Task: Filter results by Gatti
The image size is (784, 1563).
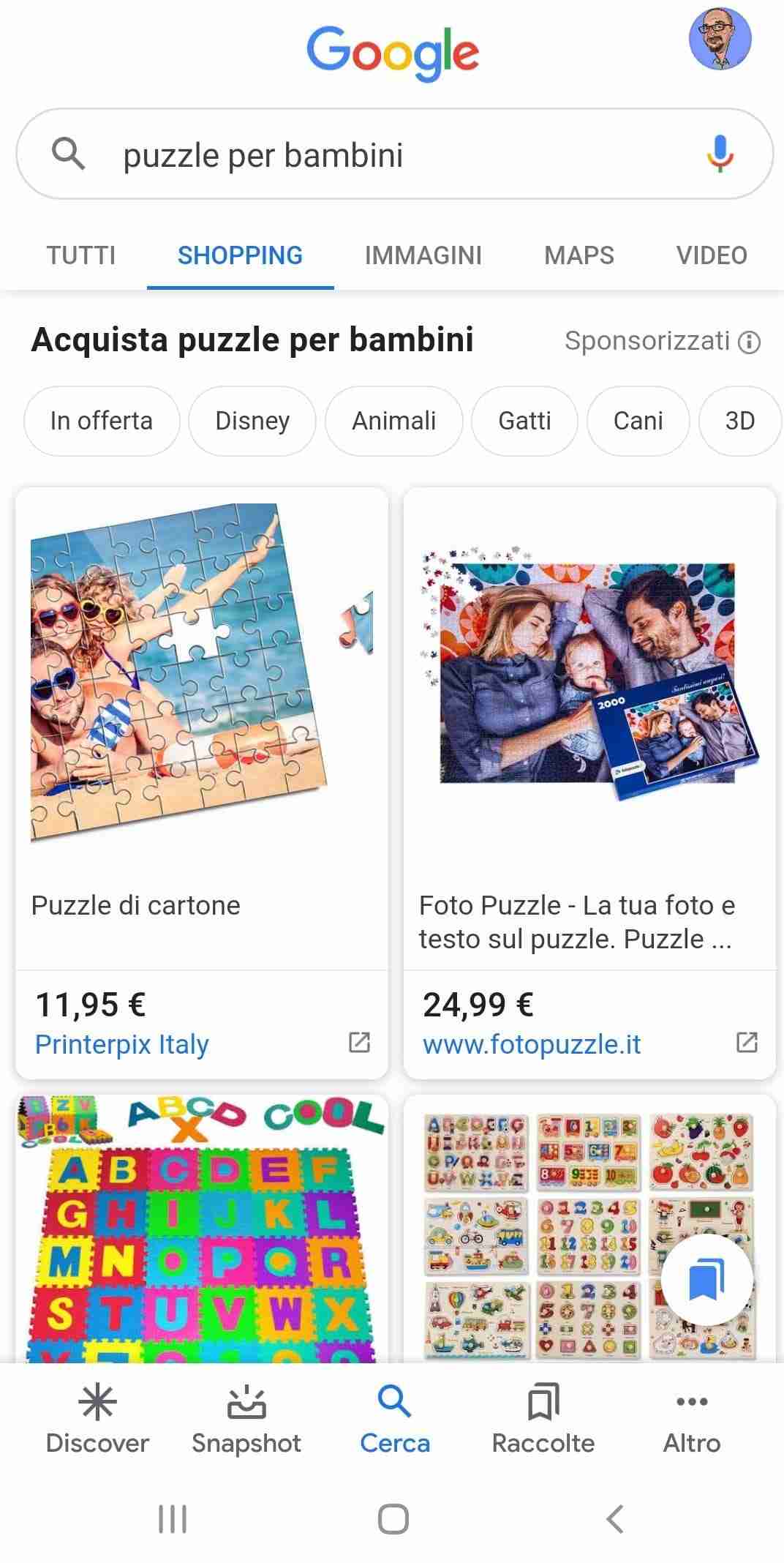Action: (524, 421)
